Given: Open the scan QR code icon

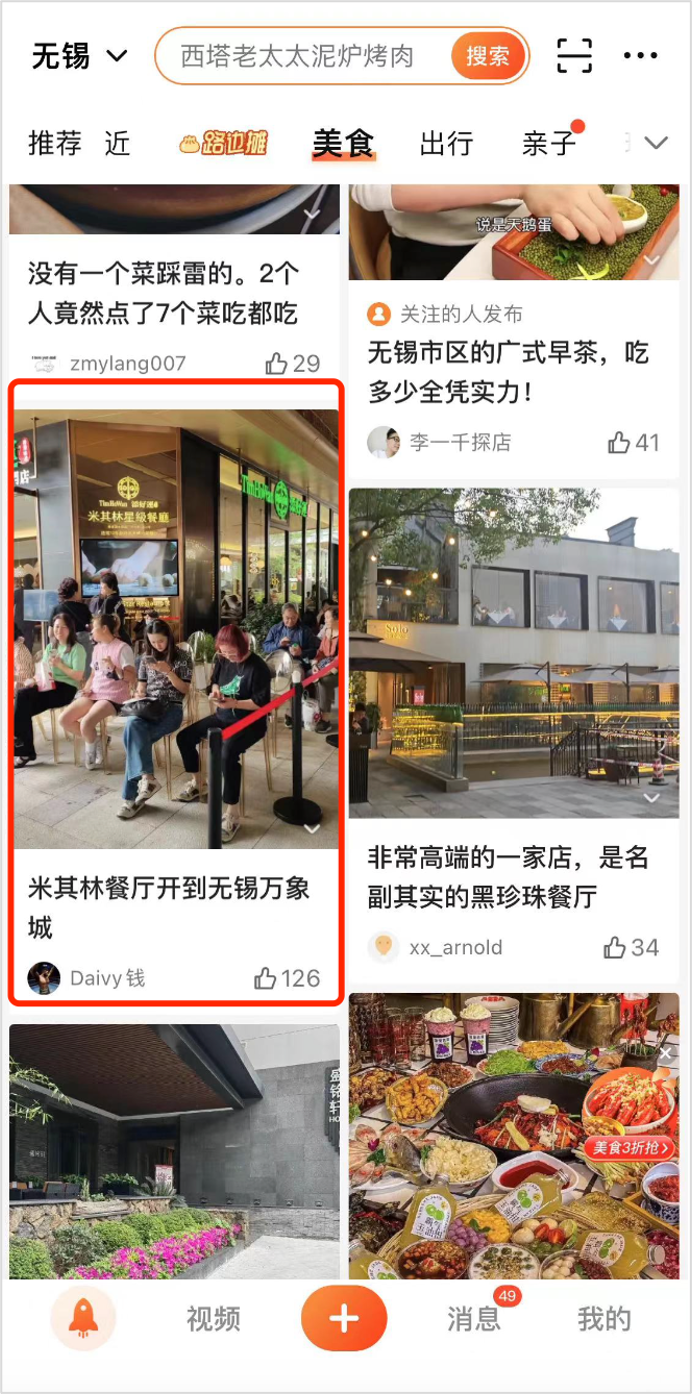Looking at the screenshot, I should pos(575,55).
